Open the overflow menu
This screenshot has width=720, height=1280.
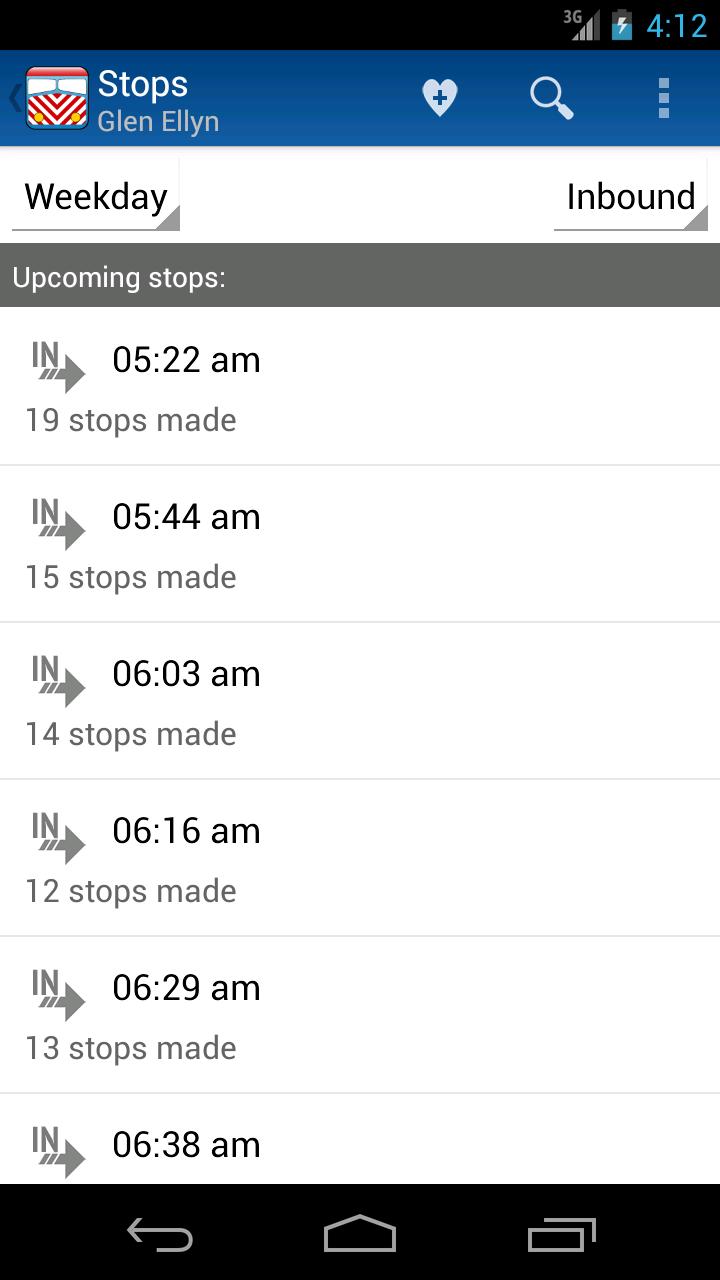point(663,98)
